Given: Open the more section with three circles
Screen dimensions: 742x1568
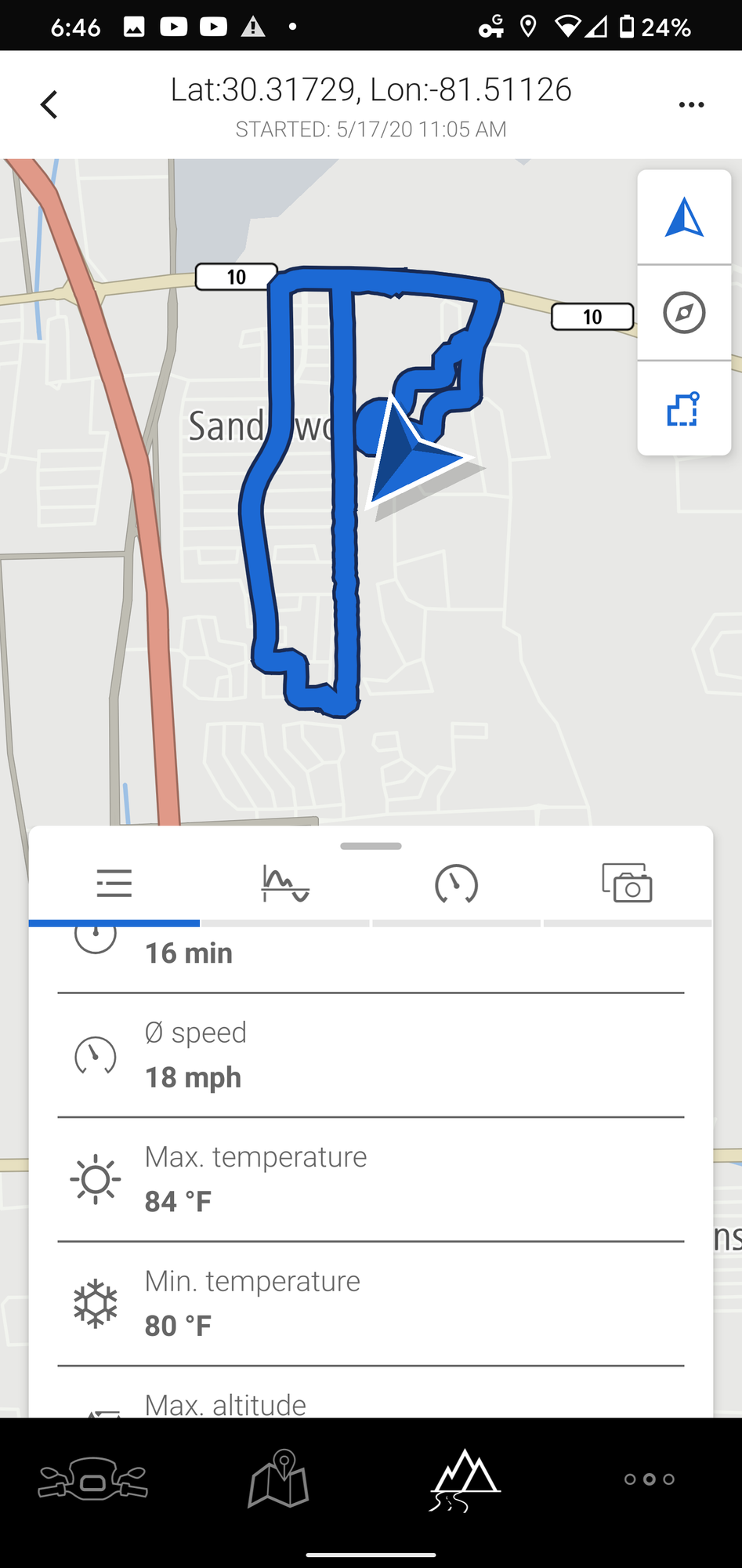Looking at the screenshot, I should tap(650, 1479).
